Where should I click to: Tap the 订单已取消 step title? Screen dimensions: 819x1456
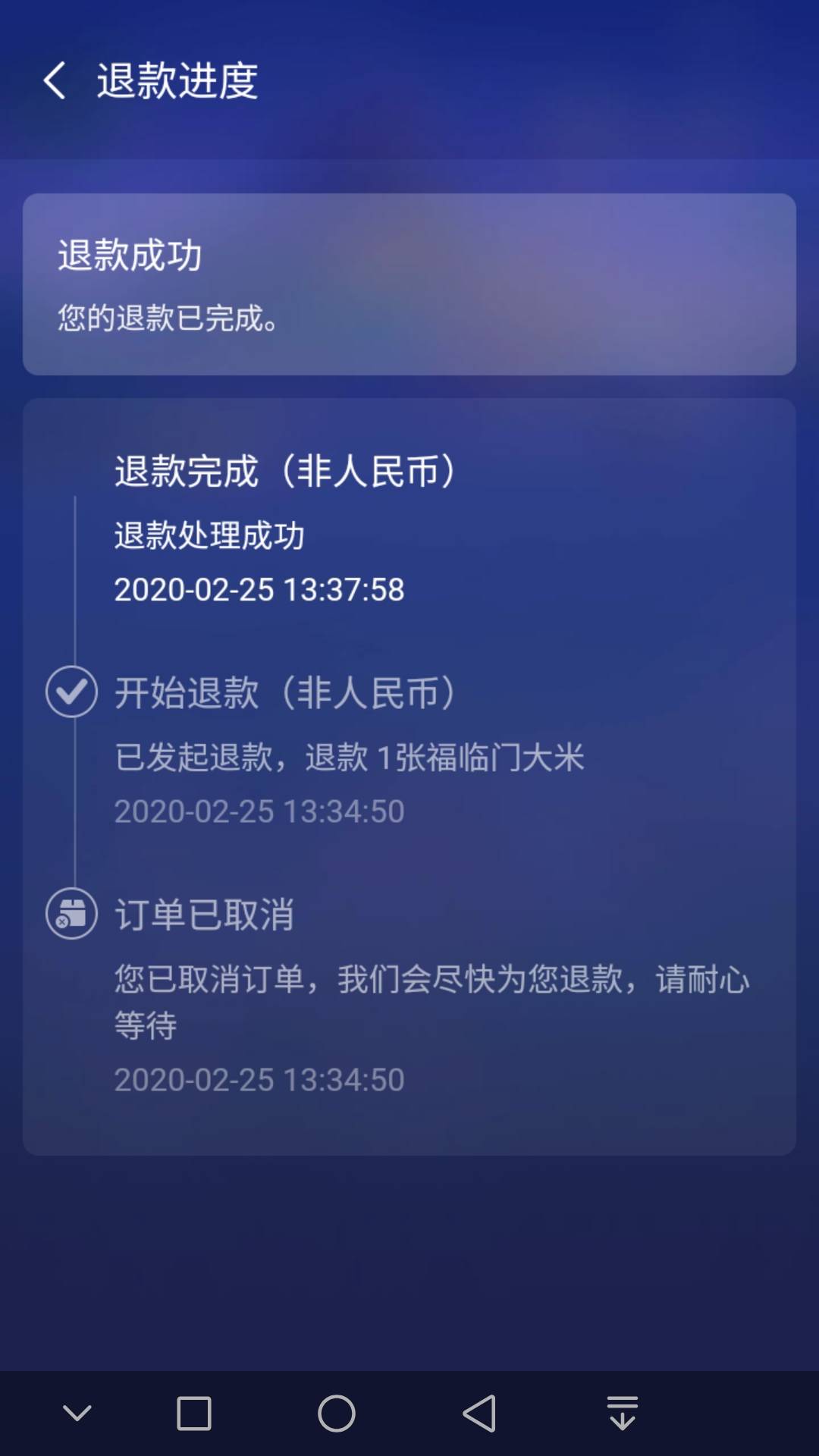pyautogui.click(x=205, y=916)
